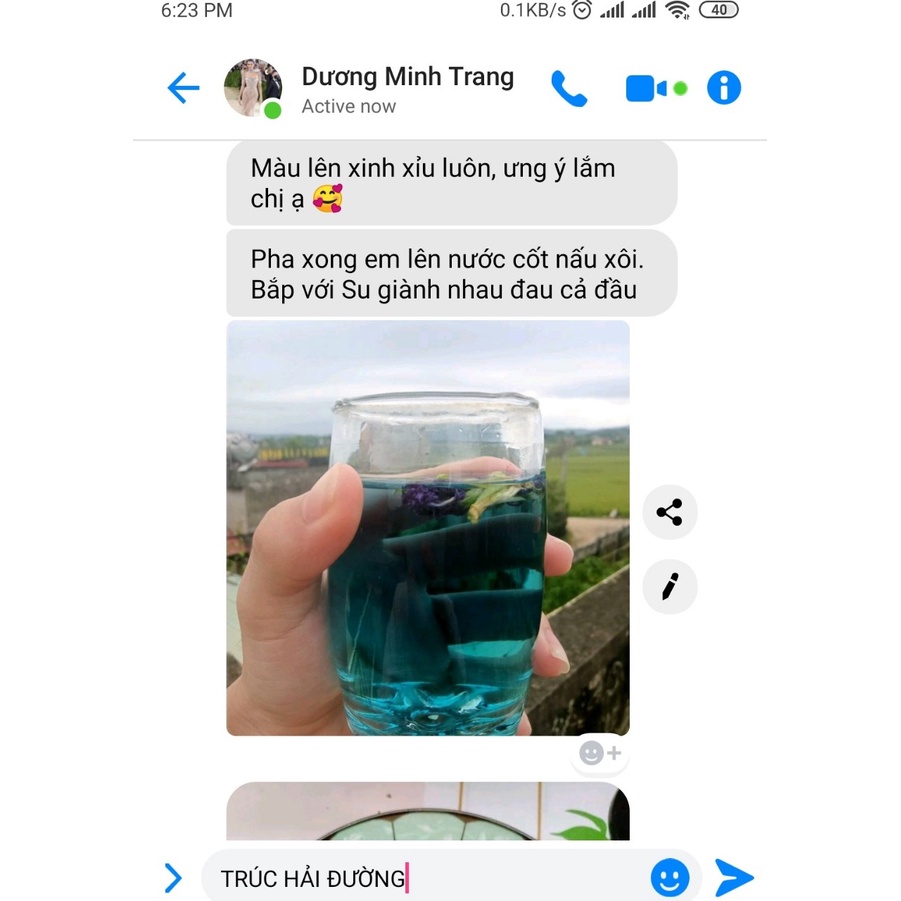Open the emoji picker
901x901 pixels.
pyautogui.click(x=669, y=877)
